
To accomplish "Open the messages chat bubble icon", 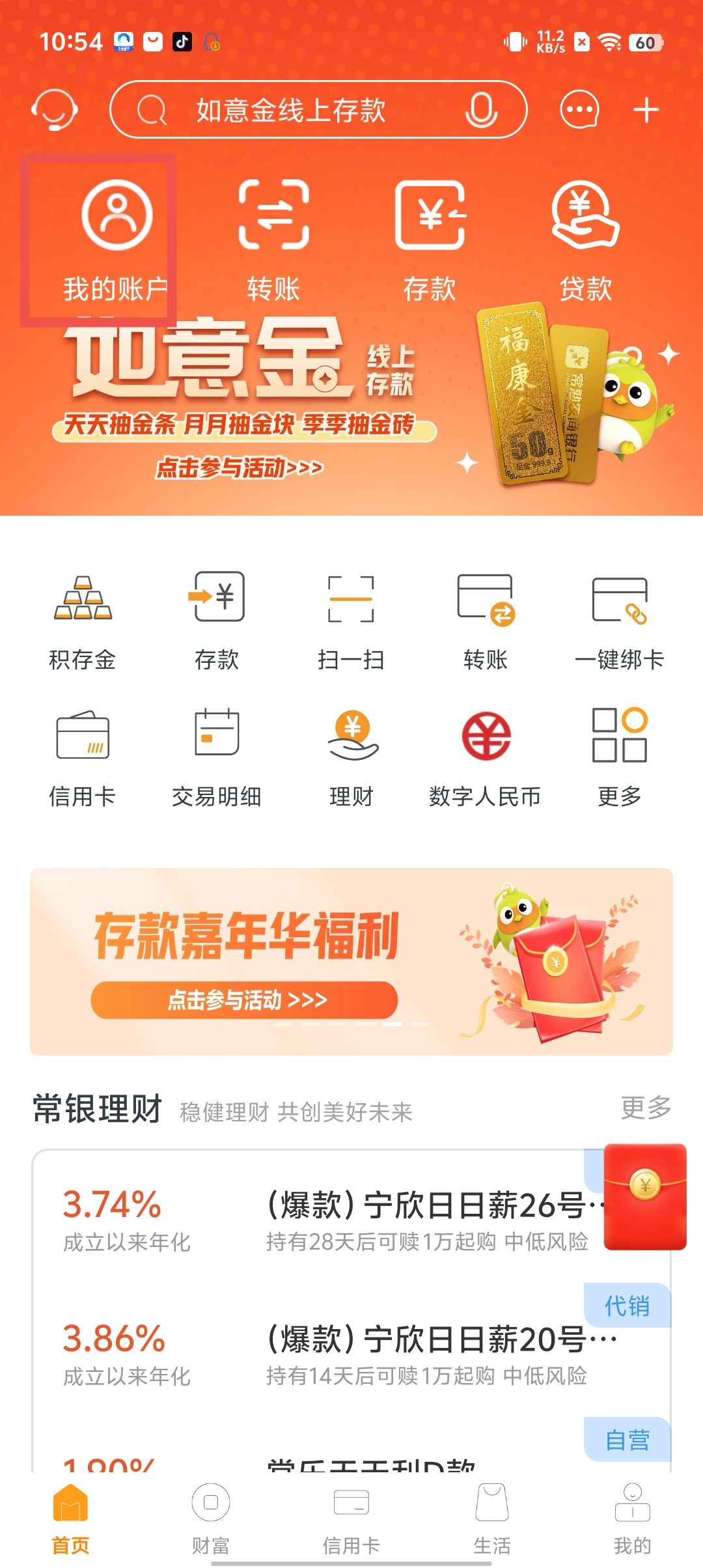I will click(579, 109).
